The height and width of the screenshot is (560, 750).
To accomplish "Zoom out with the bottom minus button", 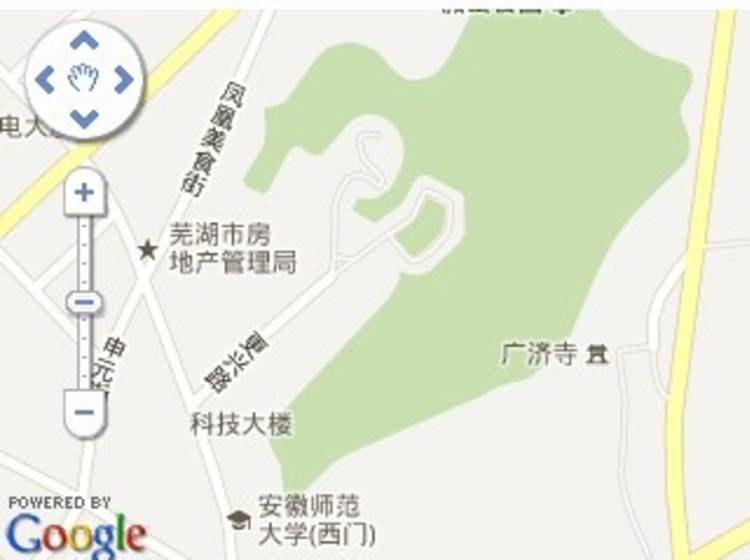I will click(x=84, y=411).
